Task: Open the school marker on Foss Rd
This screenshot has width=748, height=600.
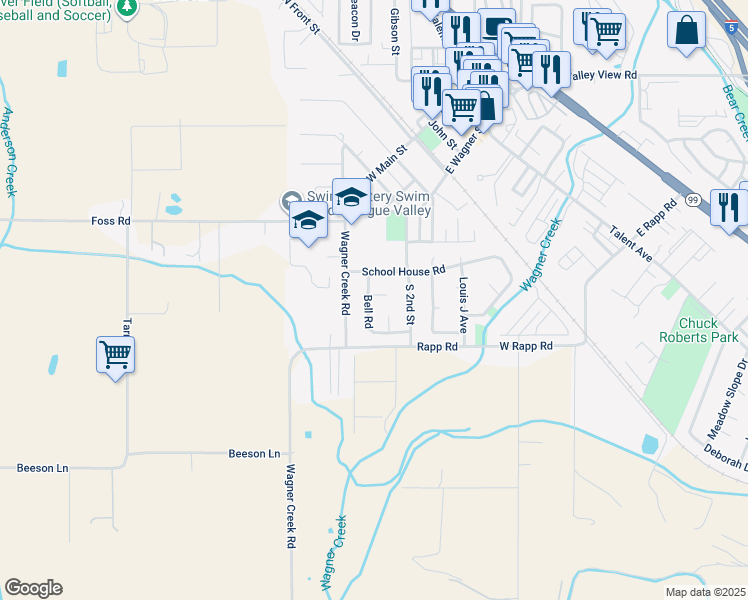Action: click(308, 220)
